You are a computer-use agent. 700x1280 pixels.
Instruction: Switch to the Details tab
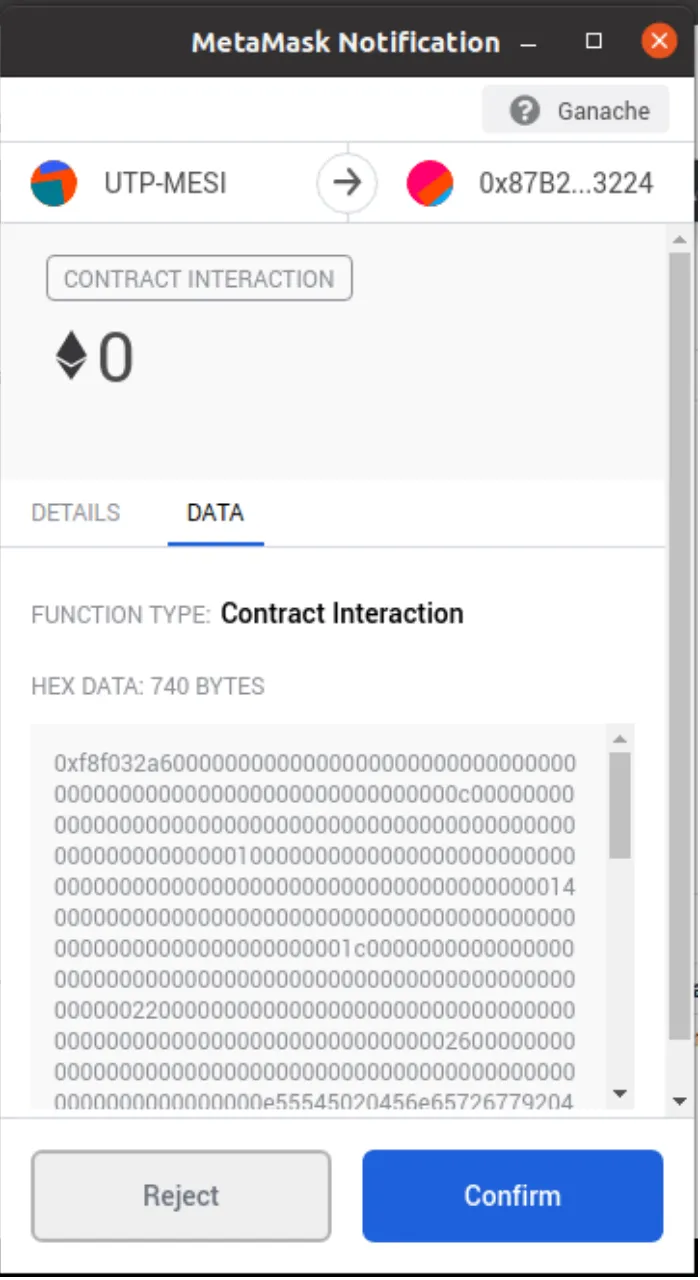click(76, 513)
